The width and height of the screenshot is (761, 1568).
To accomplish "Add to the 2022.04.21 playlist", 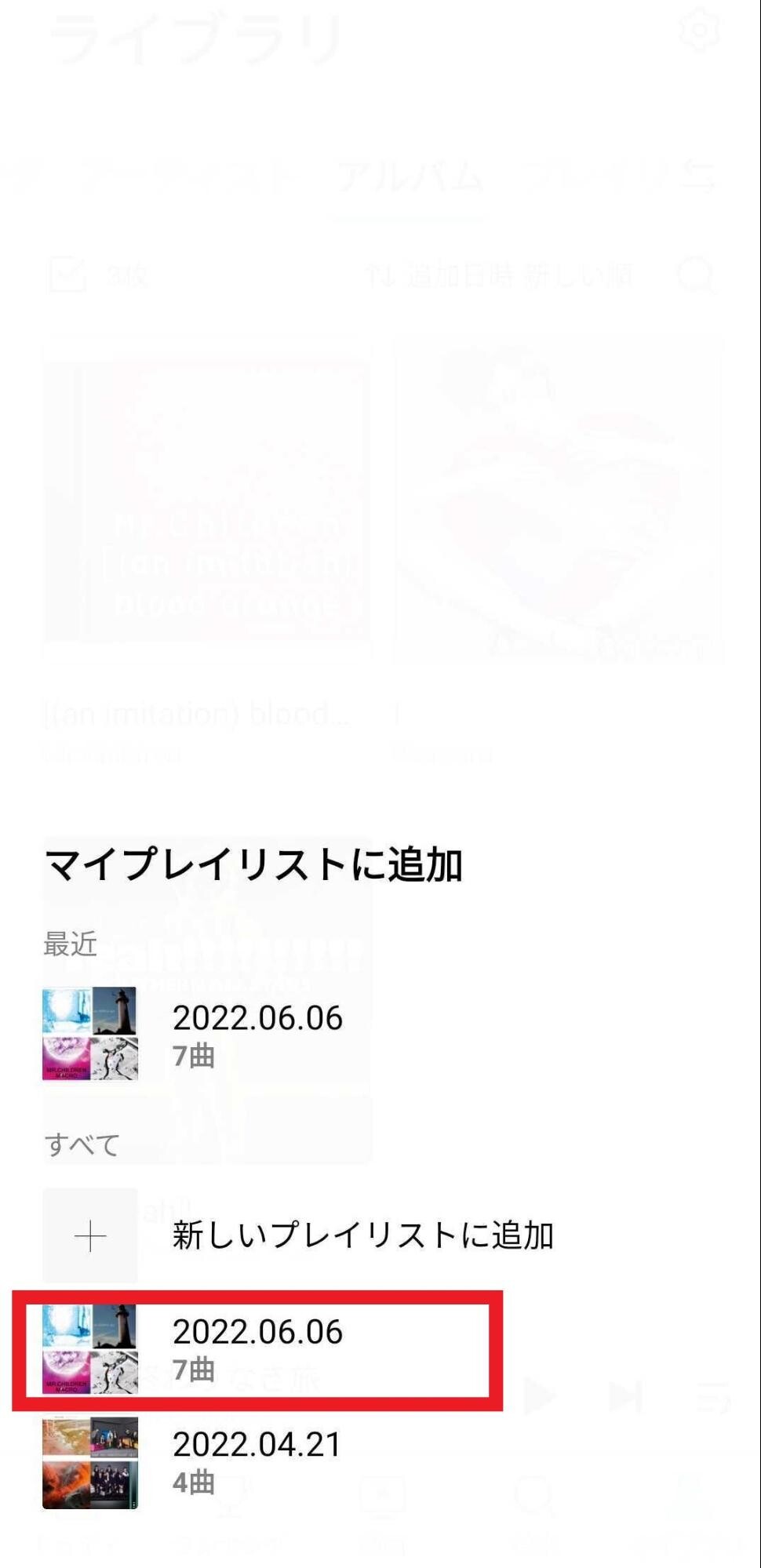I will pyautogui.click(x=257, y=1461).
